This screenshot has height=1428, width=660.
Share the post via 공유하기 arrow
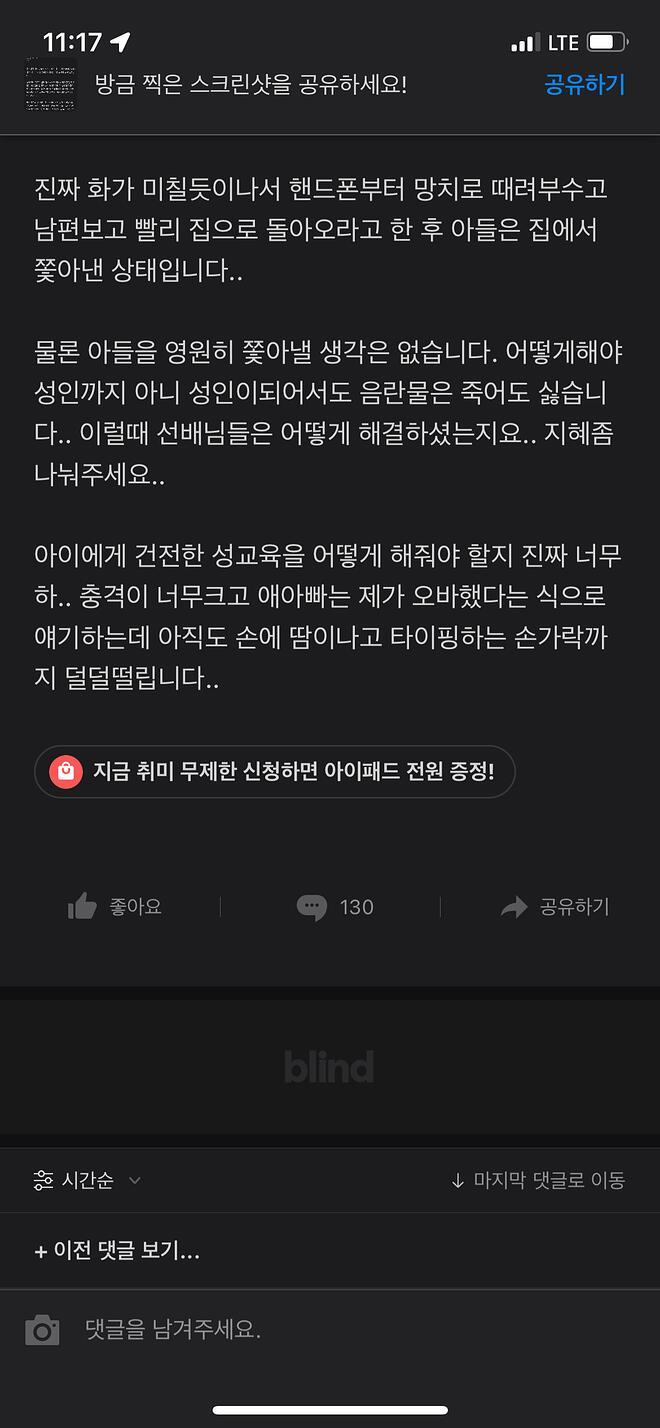pos(555,907)
